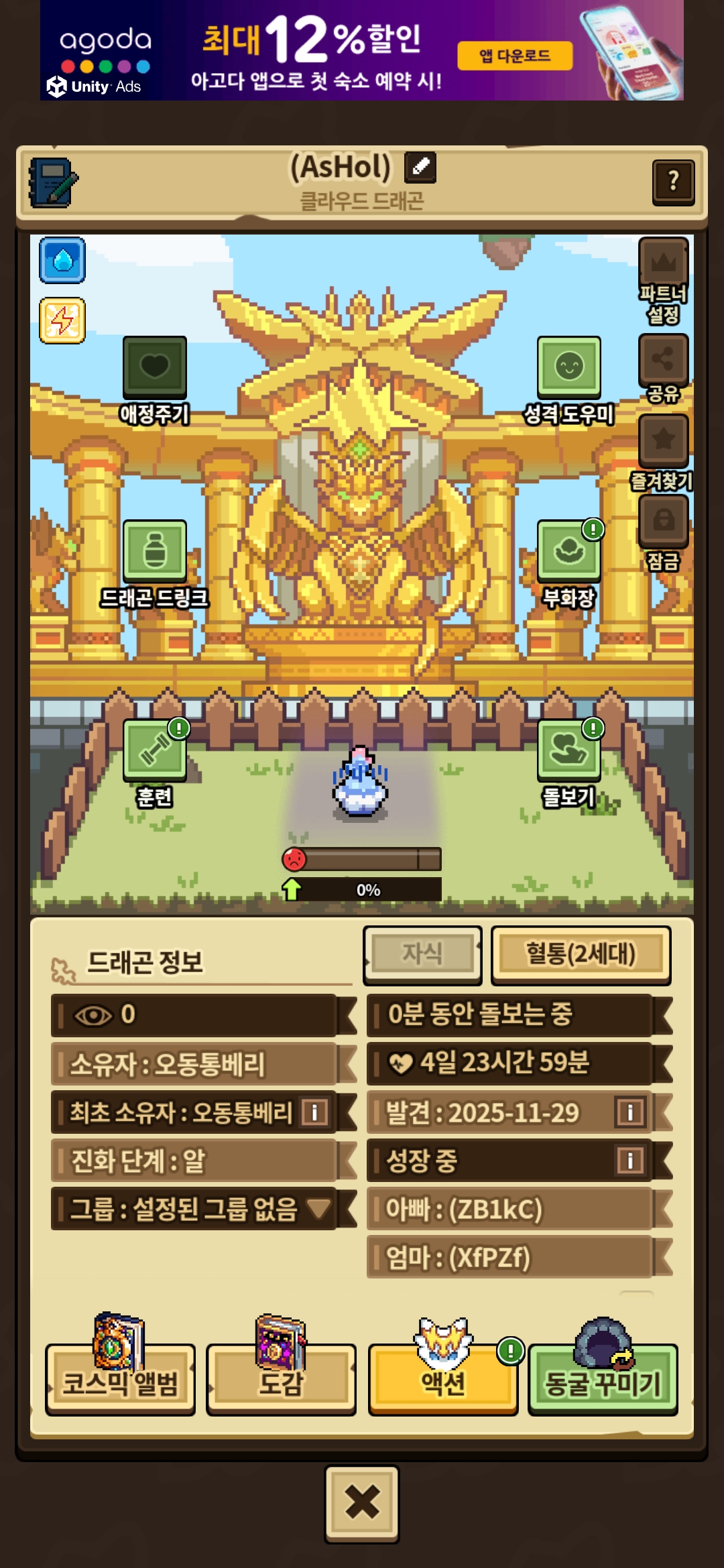Open 동굴 꾸미기 cave decoration
Viewport: 724px width, 1568px height.
[603, 1380]
